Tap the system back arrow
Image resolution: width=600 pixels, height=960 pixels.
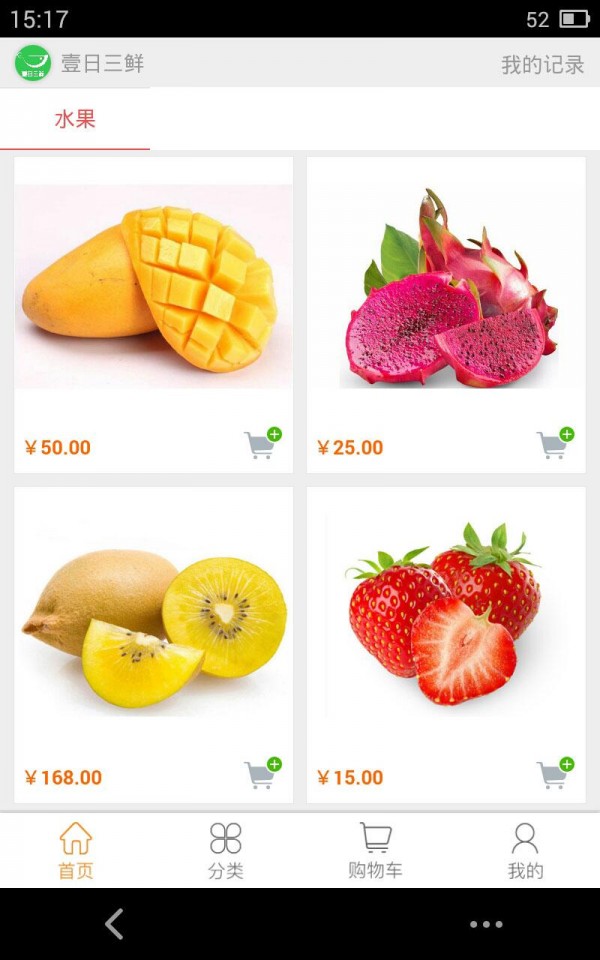[x=114, y=924]
